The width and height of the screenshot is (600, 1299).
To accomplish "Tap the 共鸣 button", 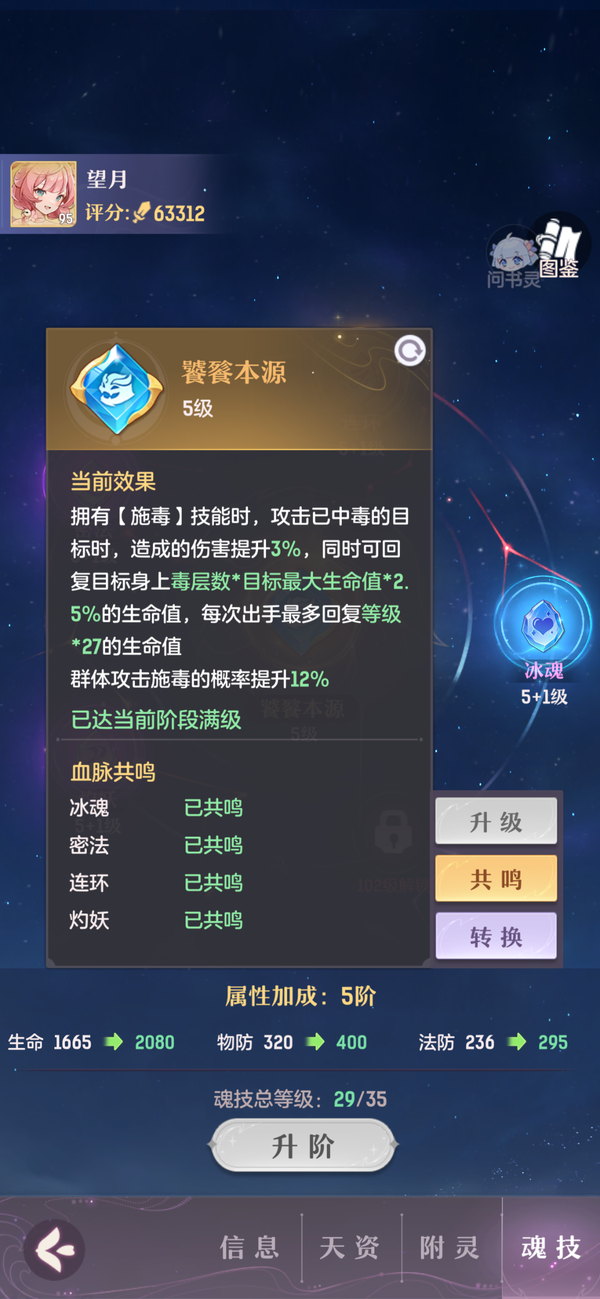I will (496, 879).
